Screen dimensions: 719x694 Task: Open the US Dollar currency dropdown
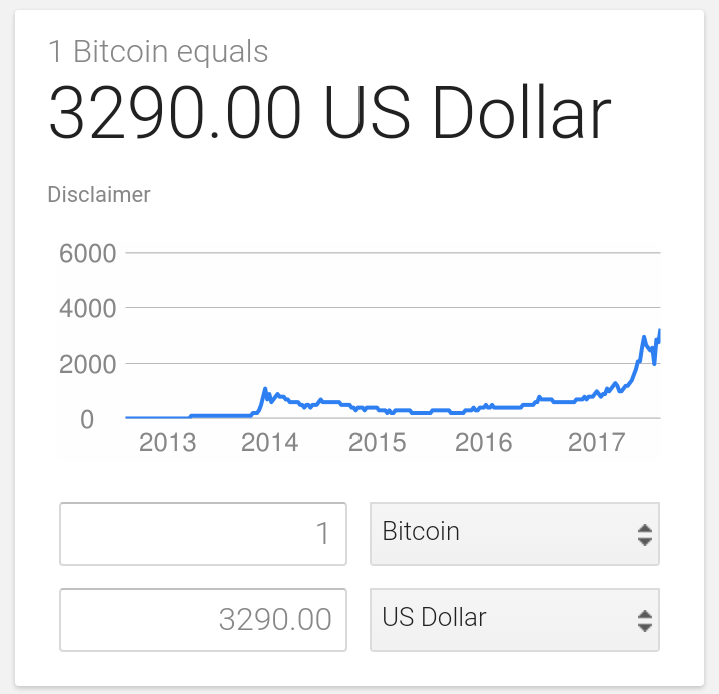[x=514, y=619]
